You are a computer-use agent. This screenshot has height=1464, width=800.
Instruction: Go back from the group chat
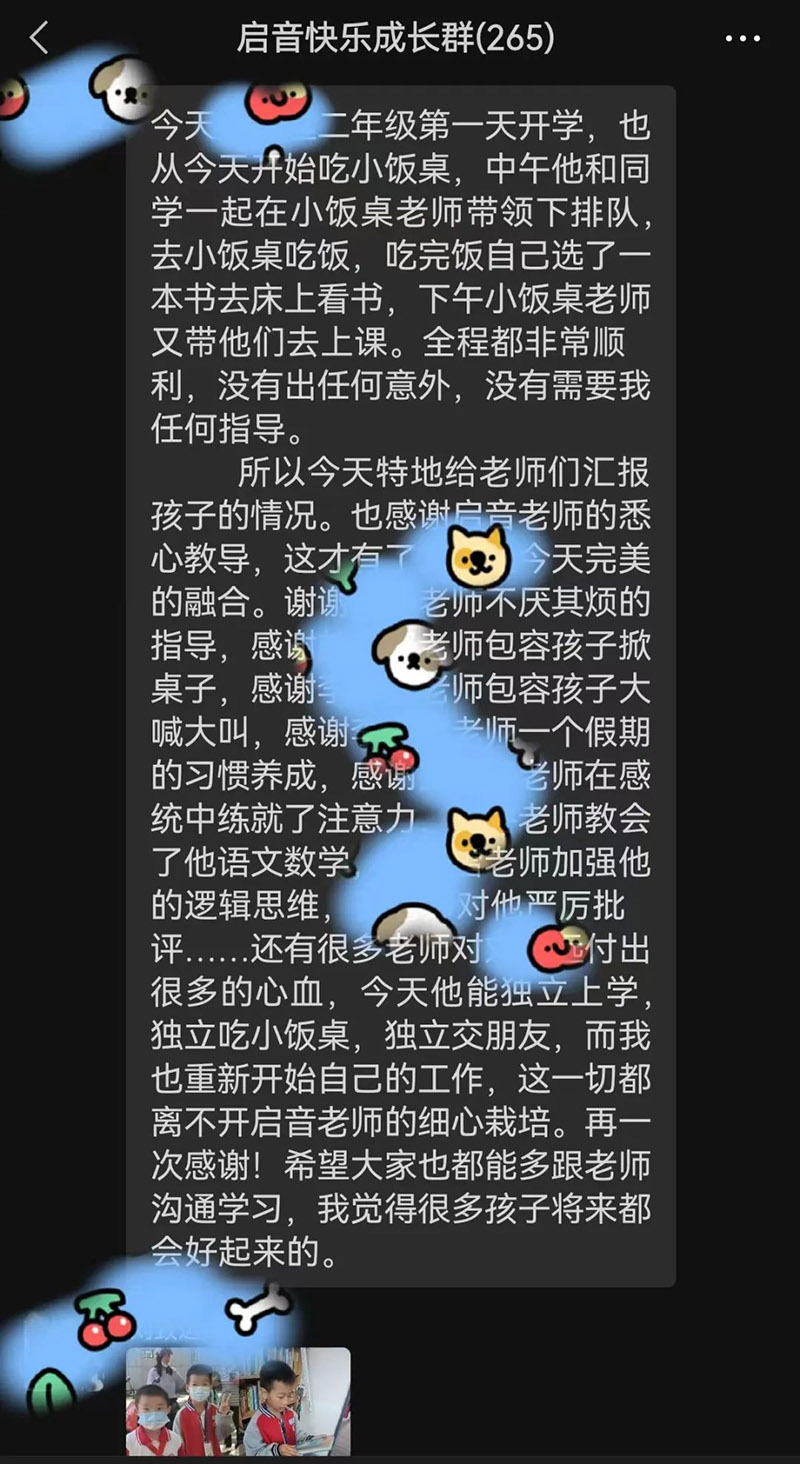(38, 39)
